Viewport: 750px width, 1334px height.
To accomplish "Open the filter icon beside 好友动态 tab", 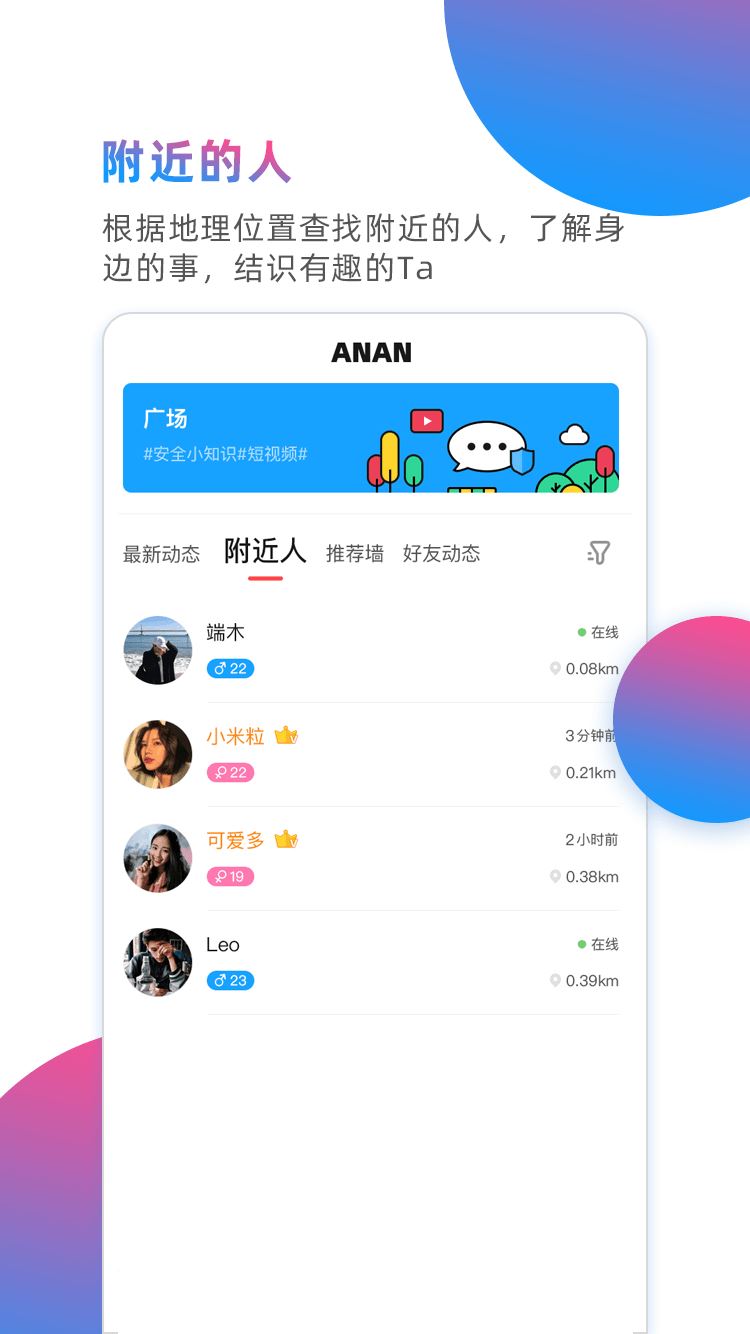I will coord(597,552).
